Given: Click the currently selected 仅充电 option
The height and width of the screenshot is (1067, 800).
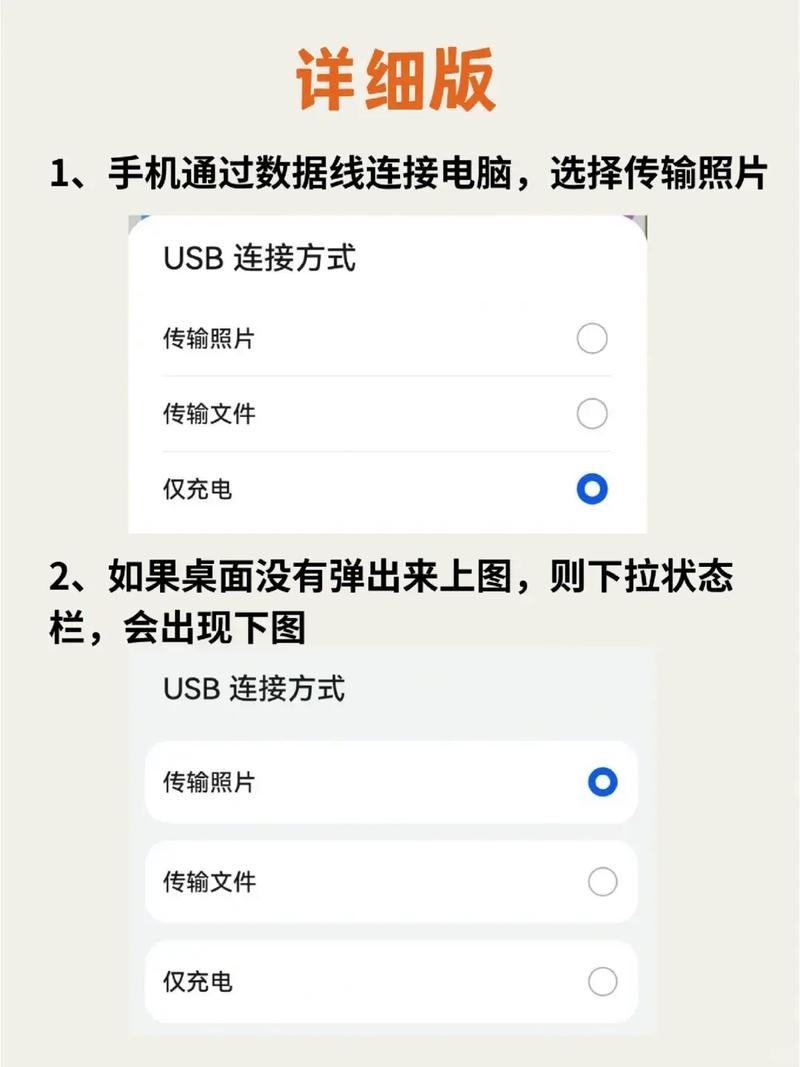Looking at the screenshot, I should 390,489.
